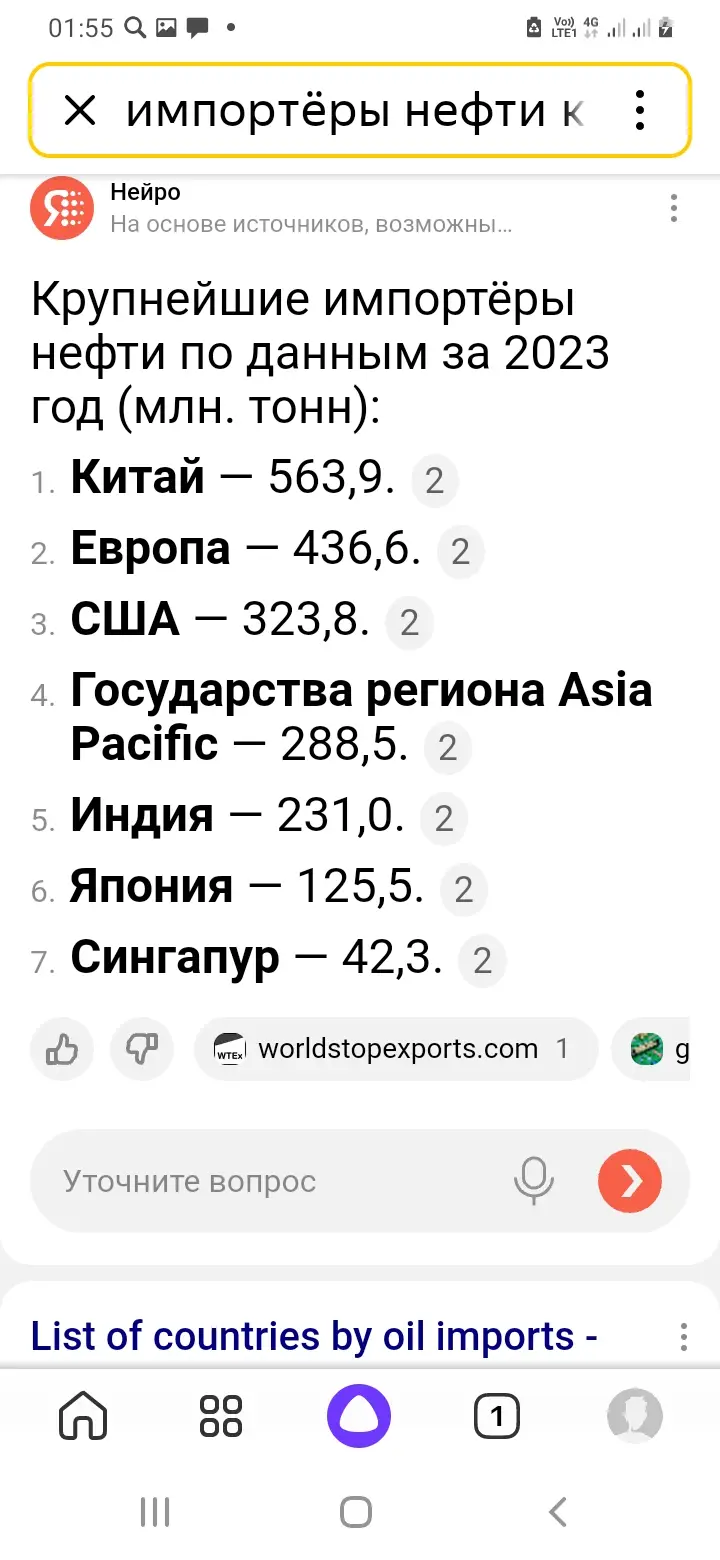Send the follow-up question with the red arrow
Screen dimensions: 720x1560
point(630,1181)
